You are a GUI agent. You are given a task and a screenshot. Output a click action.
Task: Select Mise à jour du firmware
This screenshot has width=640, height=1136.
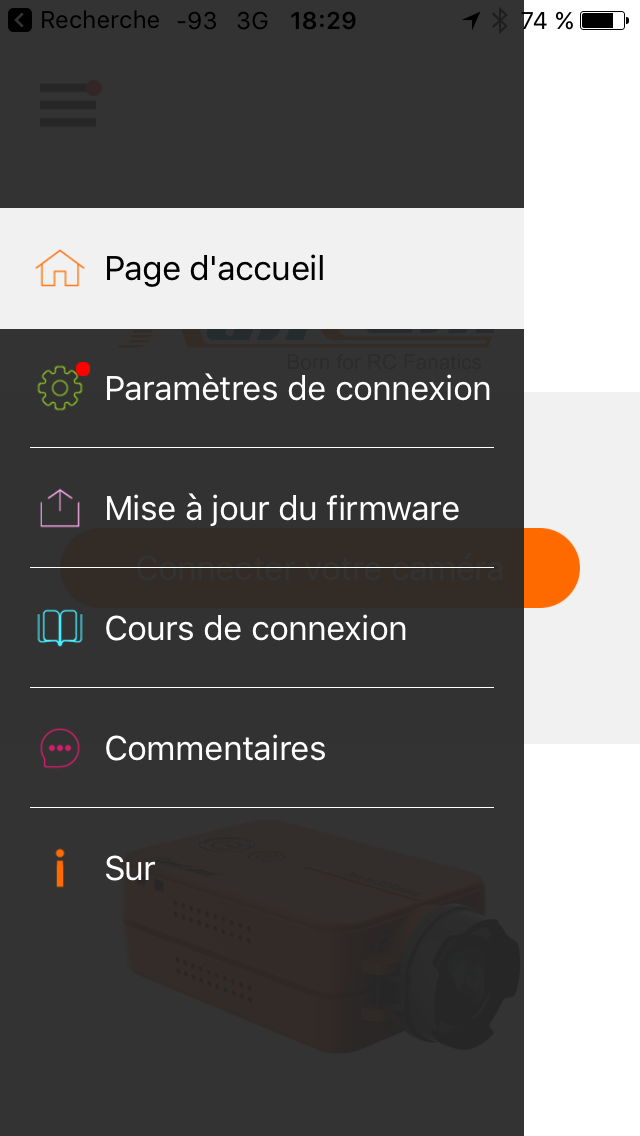[262, 508]
